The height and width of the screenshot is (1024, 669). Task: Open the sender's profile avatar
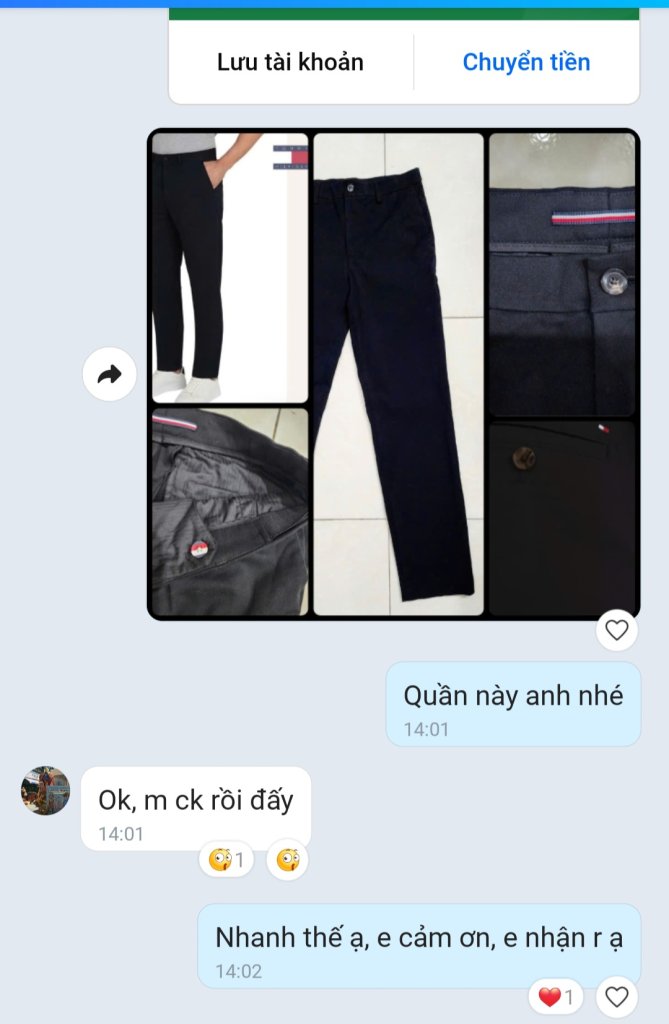point(46,791)
